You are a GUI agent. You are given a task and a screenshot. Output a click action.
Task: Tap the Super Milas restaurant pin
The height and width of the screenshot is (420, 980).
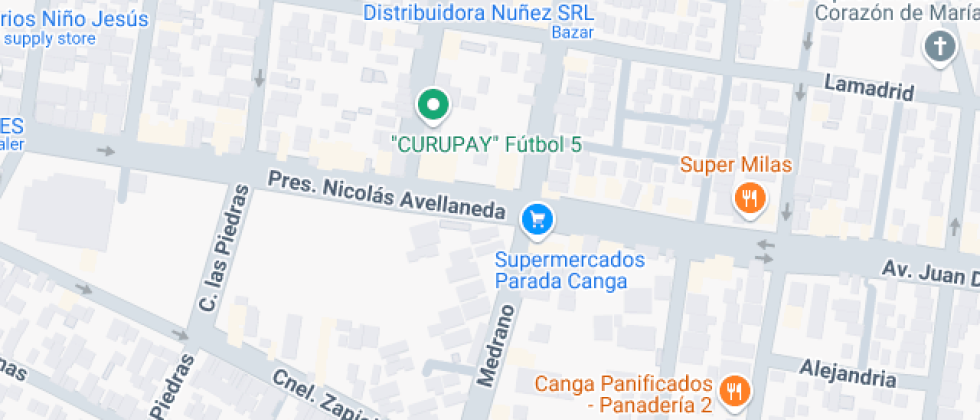(x=750, y=197)
